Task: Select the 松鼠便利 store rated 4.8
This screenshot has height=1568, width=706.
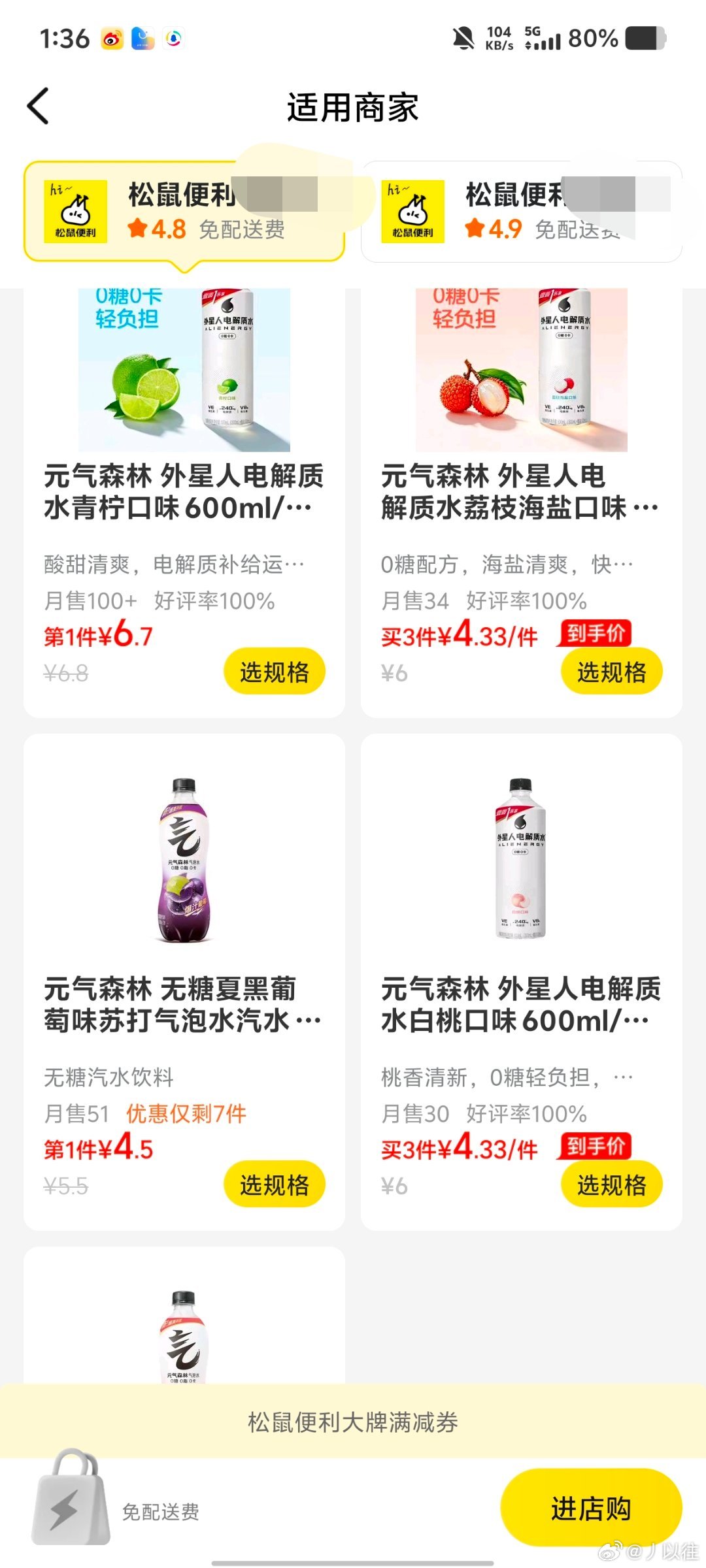Action: coord(184,212)
